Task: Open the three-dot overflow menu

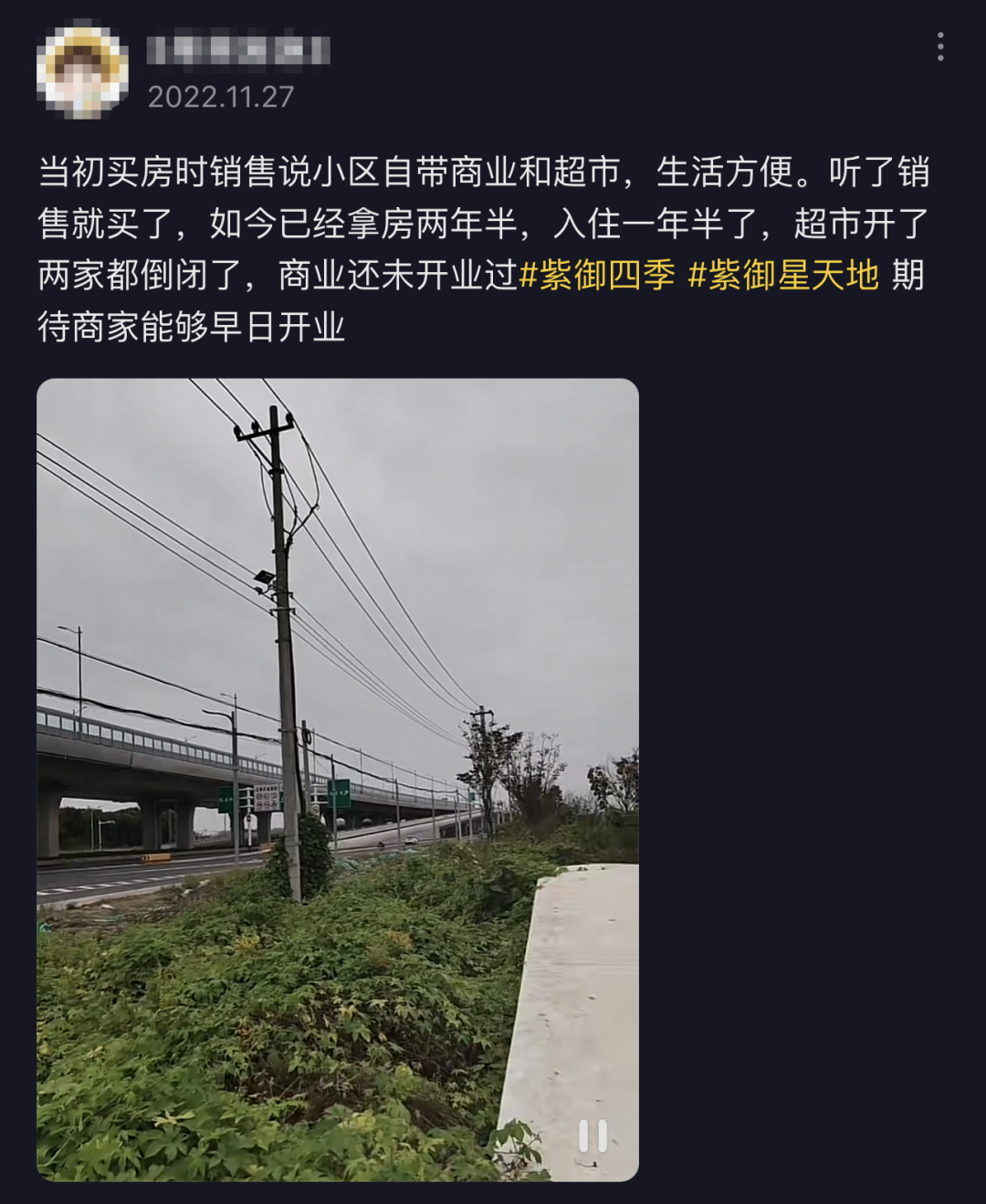Action: pos(940,47)
